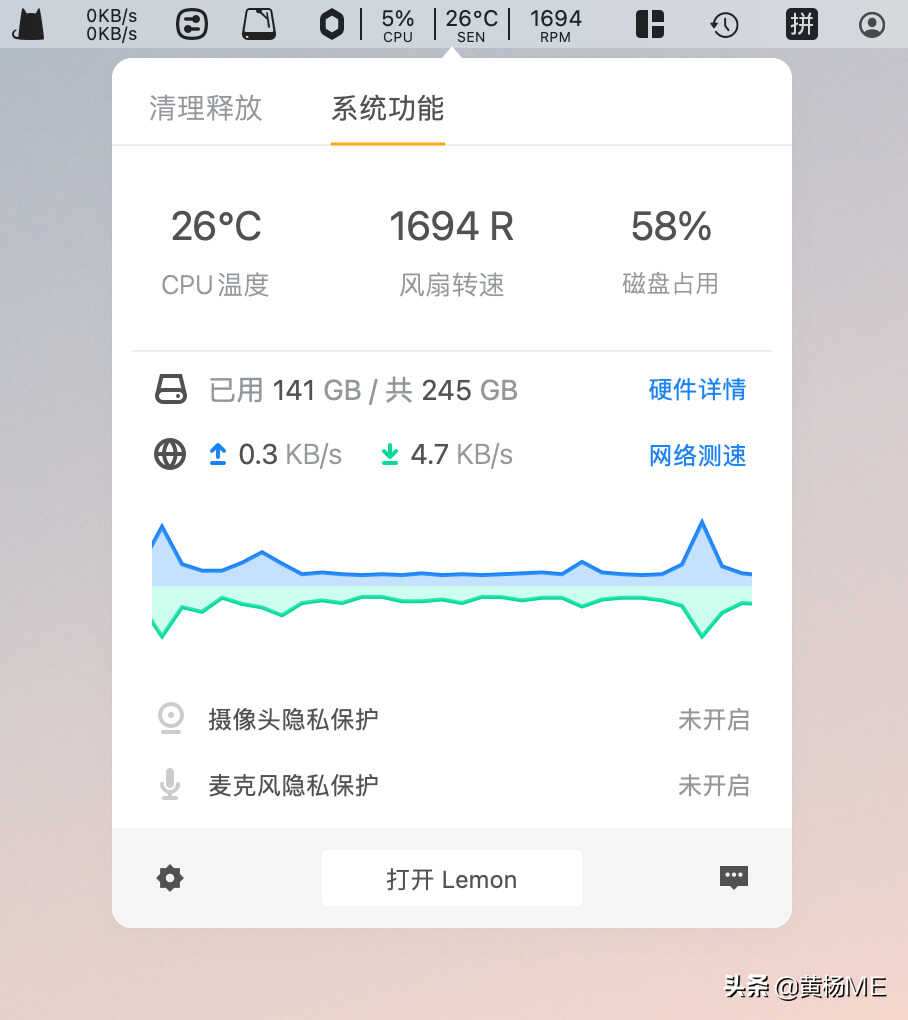Image resolution: width=908 pixels, height=1020 pixels.
Task: Tap the 打开 Lemon button
Action: tap(451, 879)
